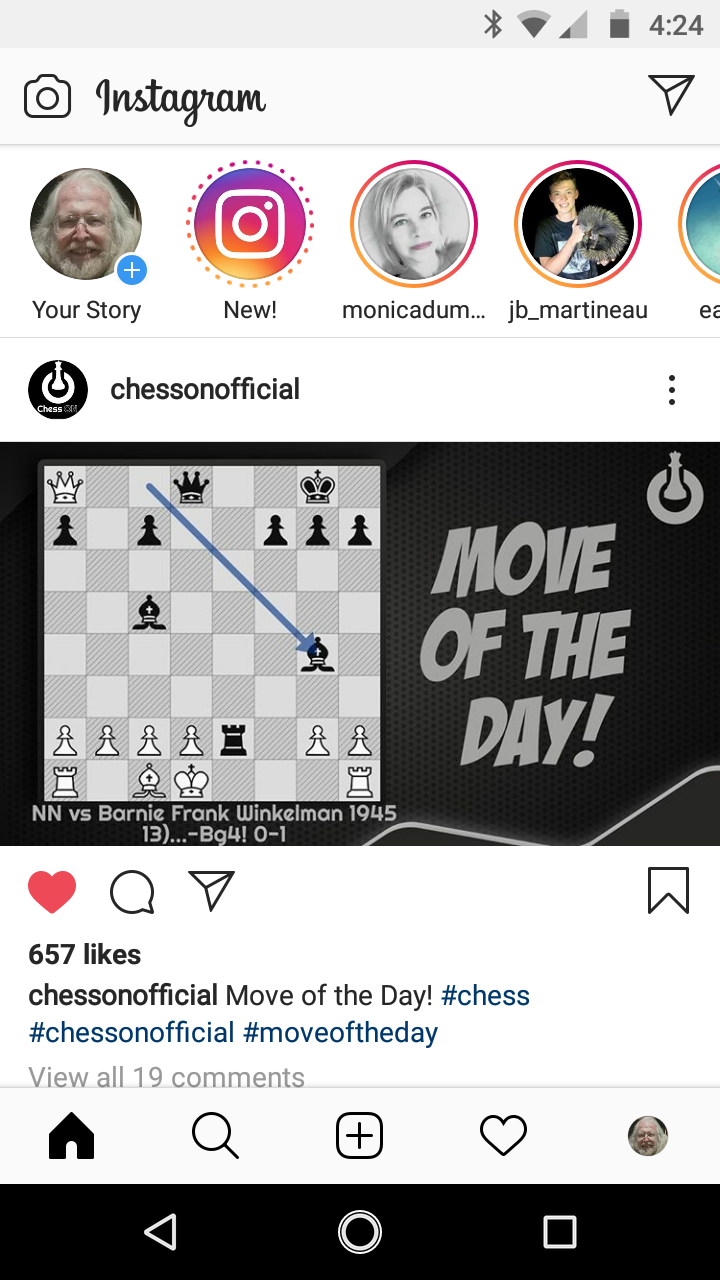Image resolution: width=720 pixels, height=1280 pixels.
Task: Open the Move of the Day post image
Action: tap(360, 644)
